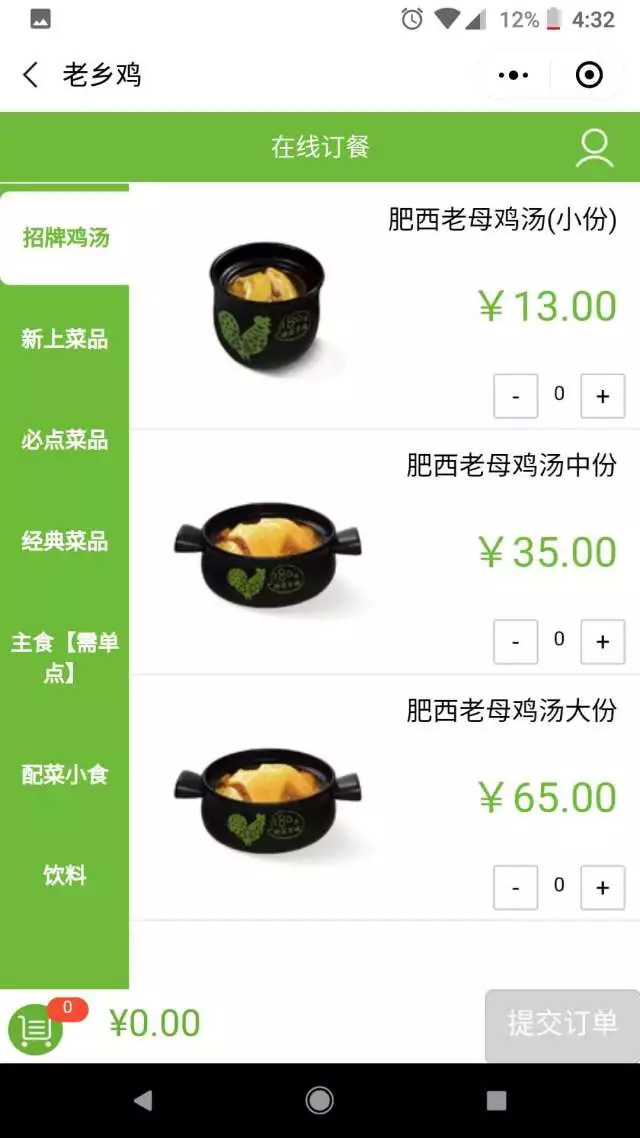Decrease 肥西老母鸡汤(小份) quantity with minus
Image resolution: width=640 pixels, height=1138 pixels.
[516, 396]
